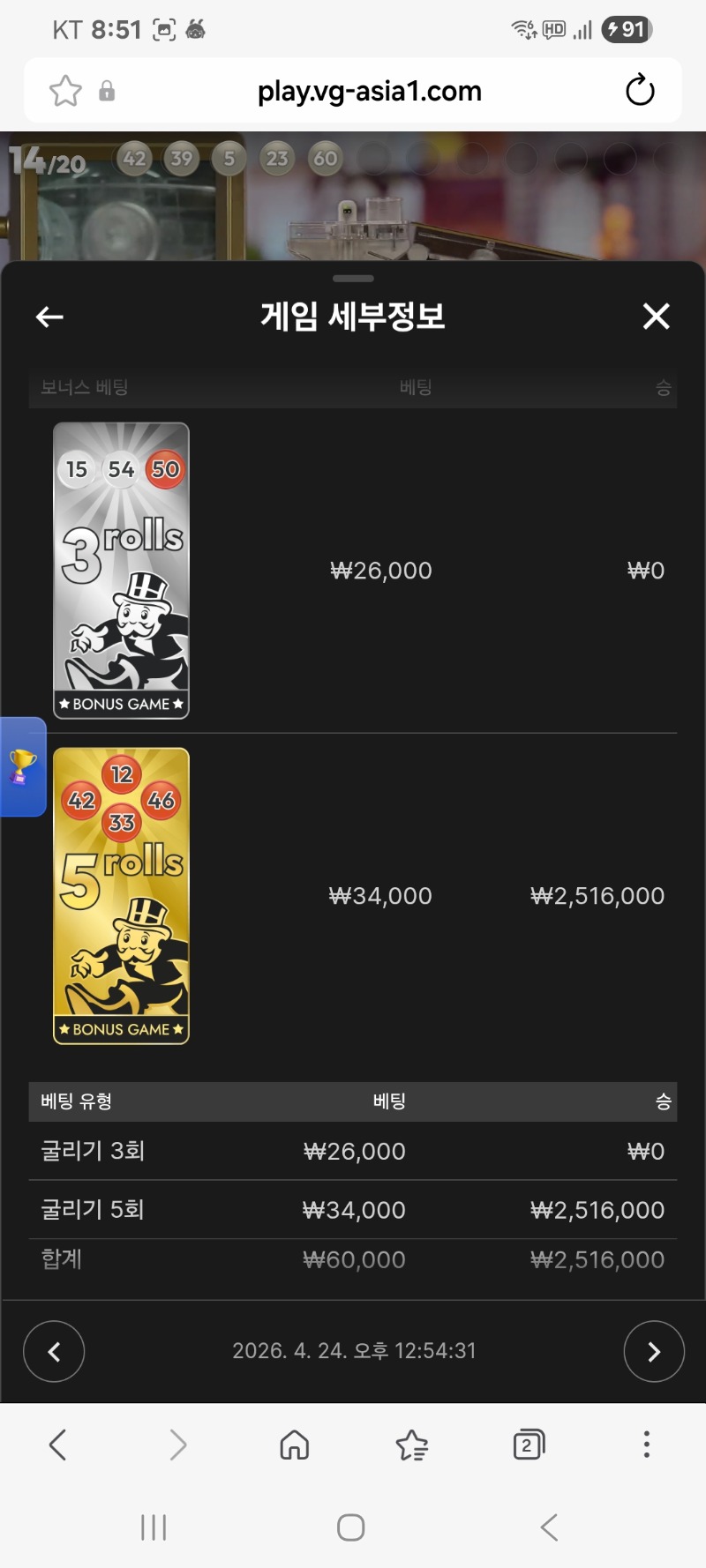Open recent apps from the system bar

click(x=154, y=1527)
